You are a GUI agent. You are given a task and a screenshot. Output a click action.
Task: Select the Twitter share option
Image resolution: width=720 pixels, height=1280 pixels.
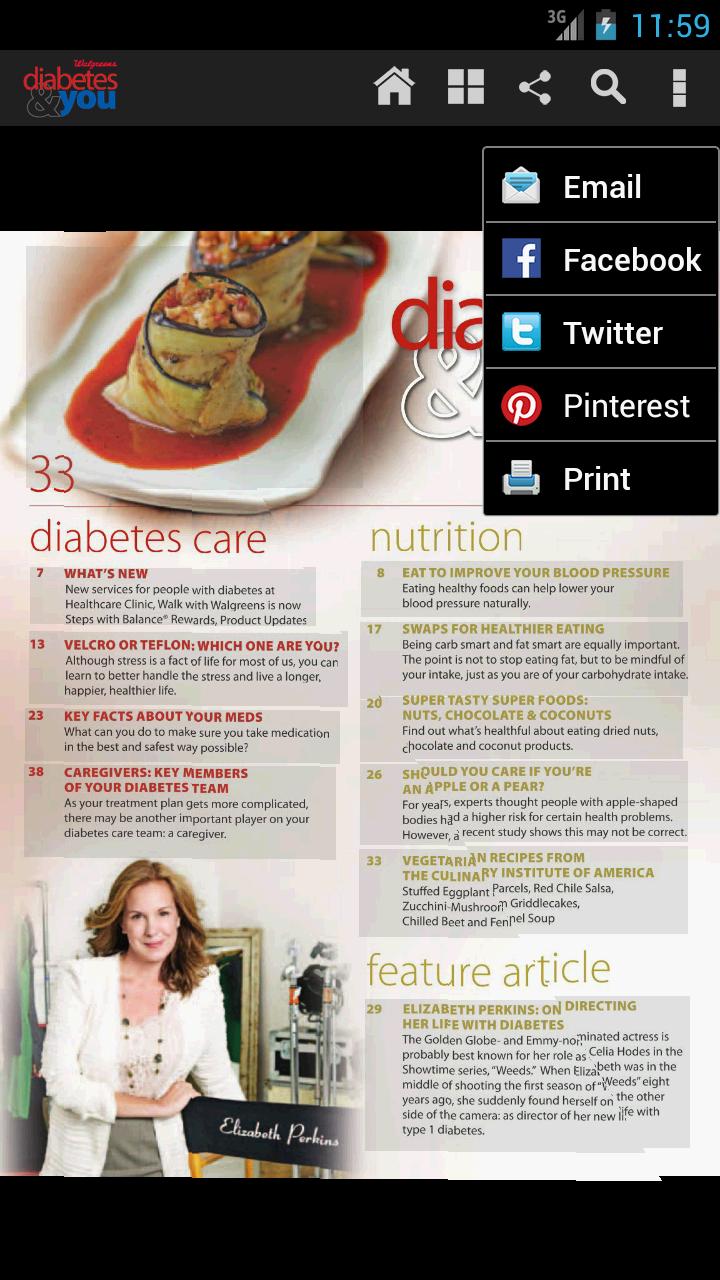600,333
